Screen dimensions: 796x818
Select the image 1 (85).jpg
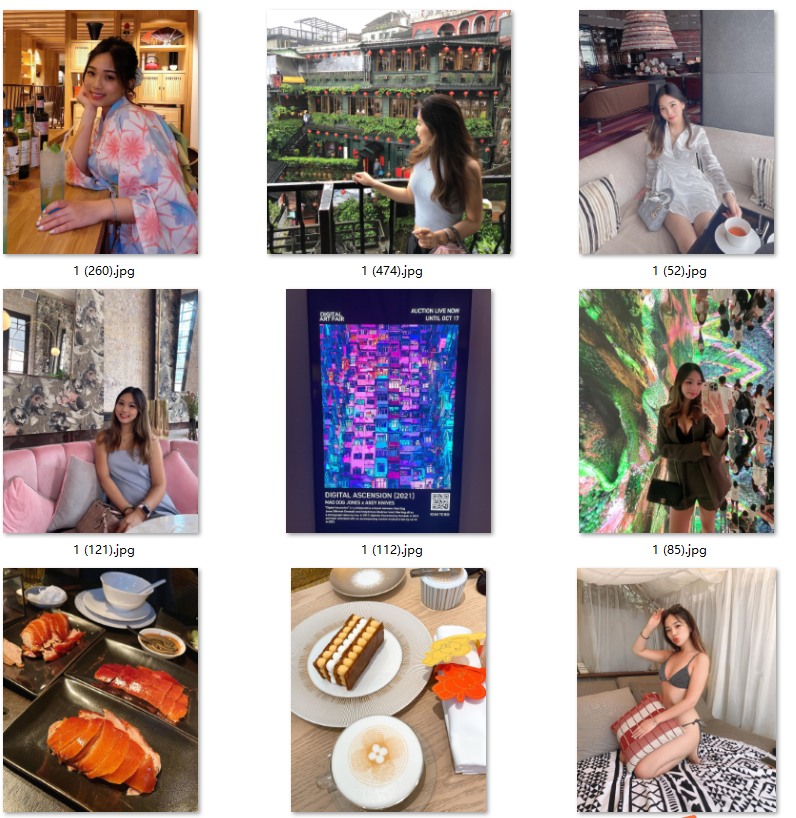(x=676, y=411)
